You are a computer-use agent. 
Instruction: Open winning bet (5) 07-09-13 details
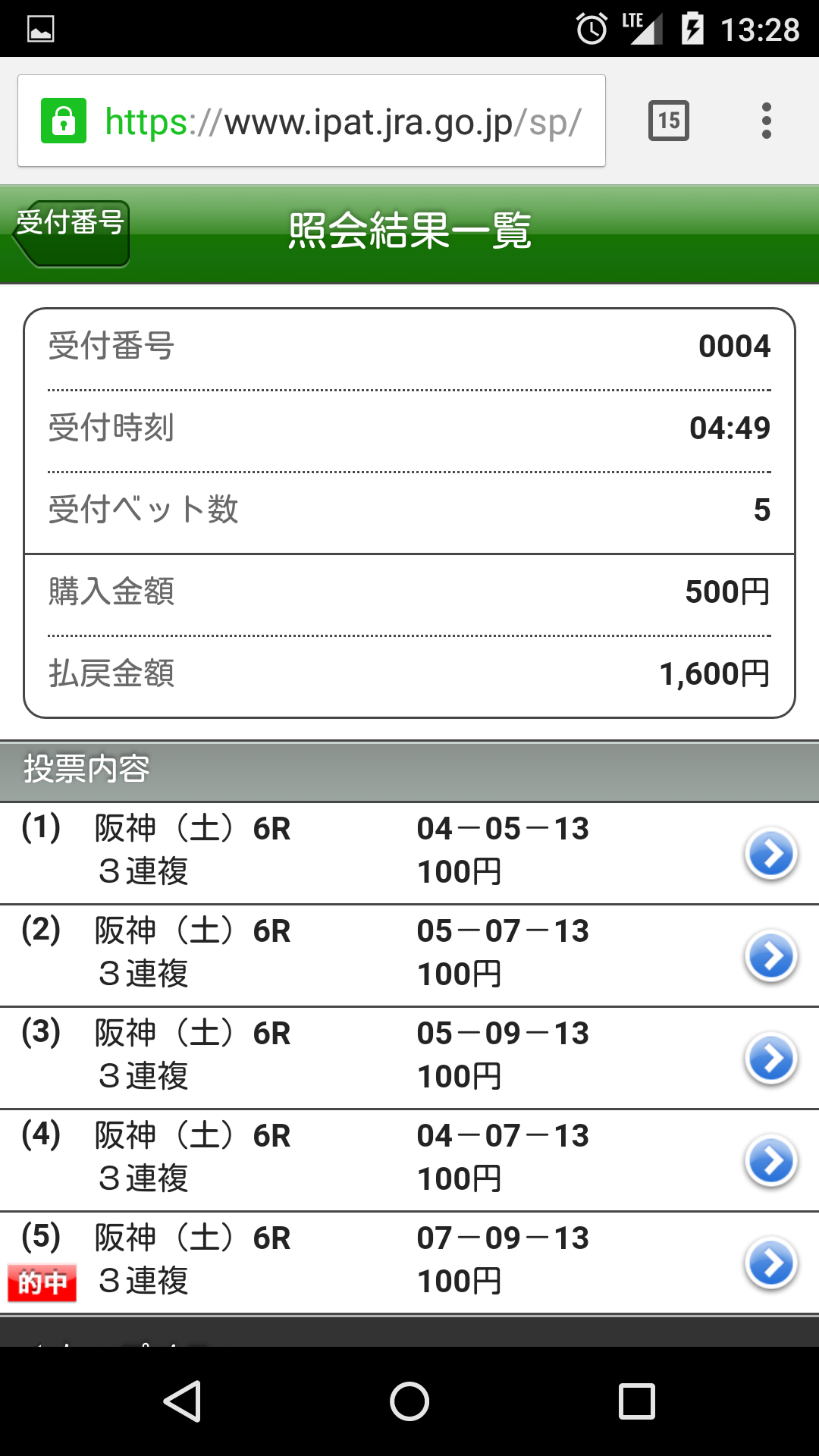coord(770,1263)
